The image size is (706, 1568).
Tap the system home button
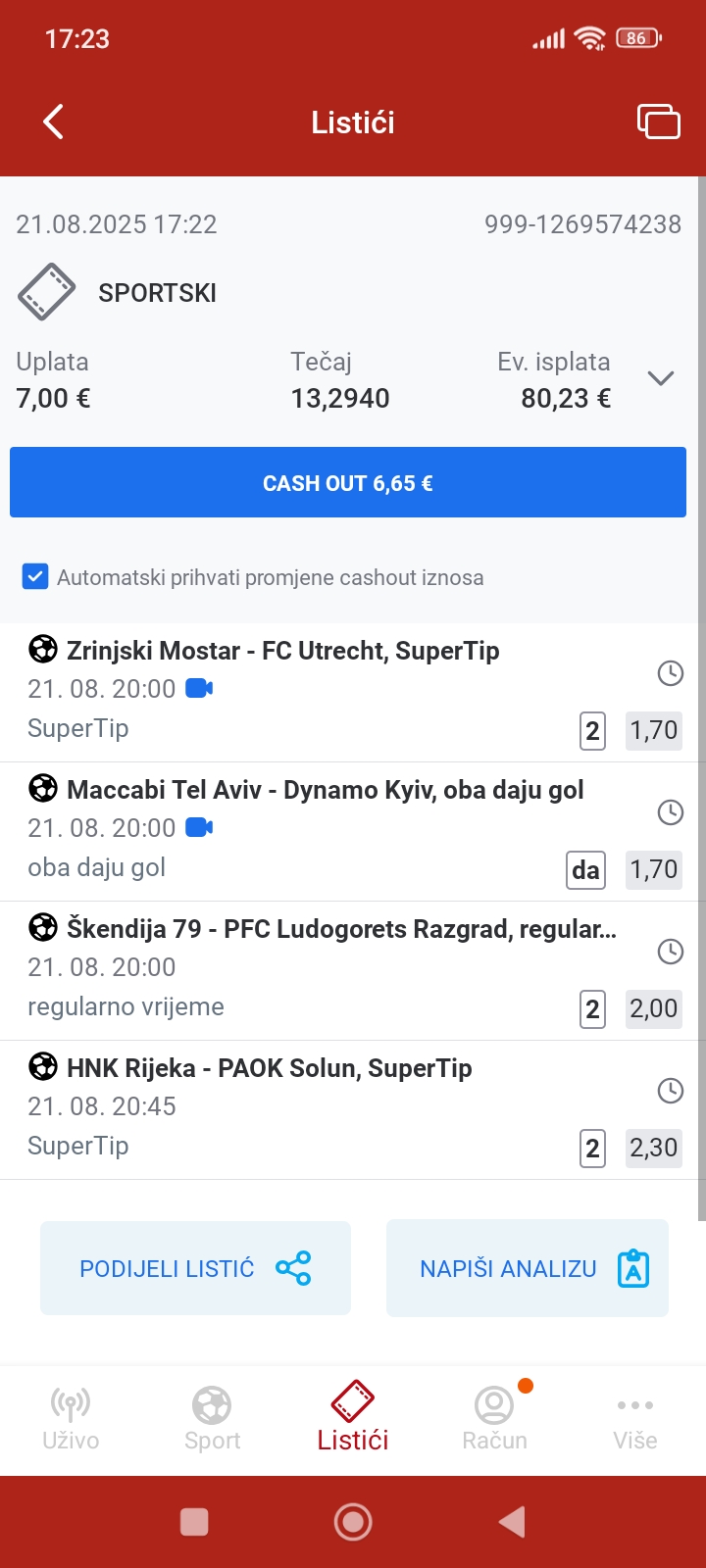(x=353, y=1522)
